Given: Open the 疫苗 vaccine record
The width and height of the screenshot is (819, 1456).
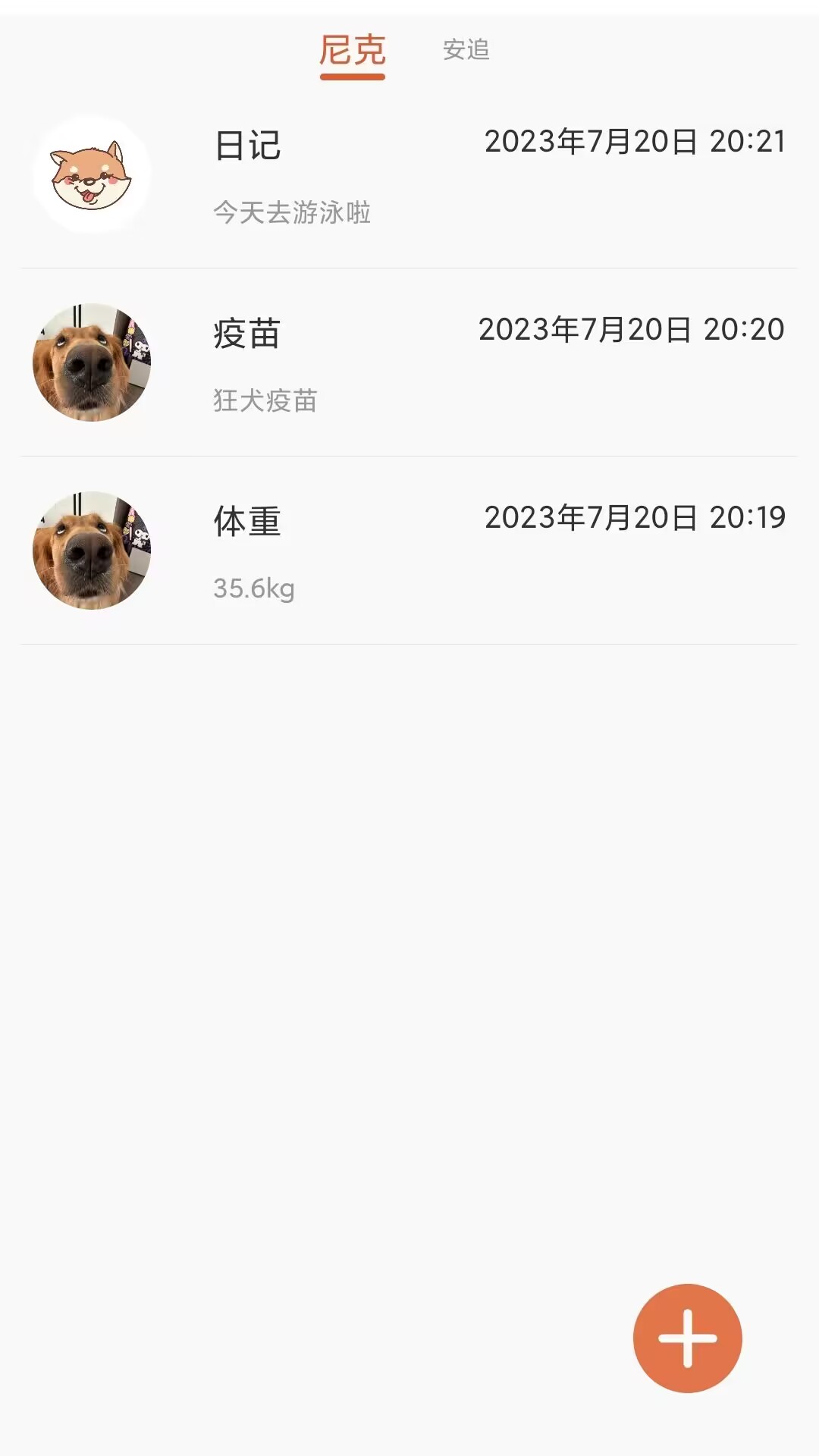Looking at the screenshot, I should coord(244,334).
